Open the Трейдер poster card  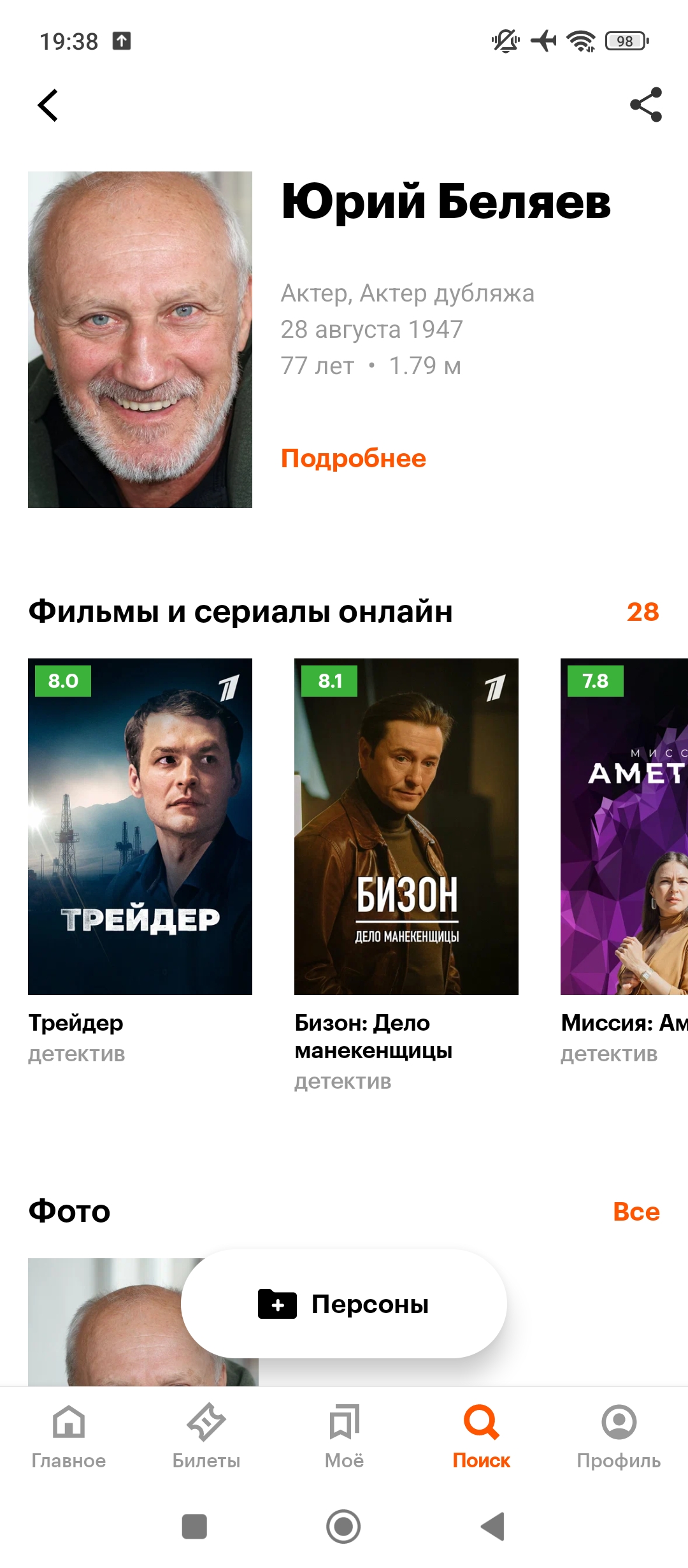(x=140, y=826)
